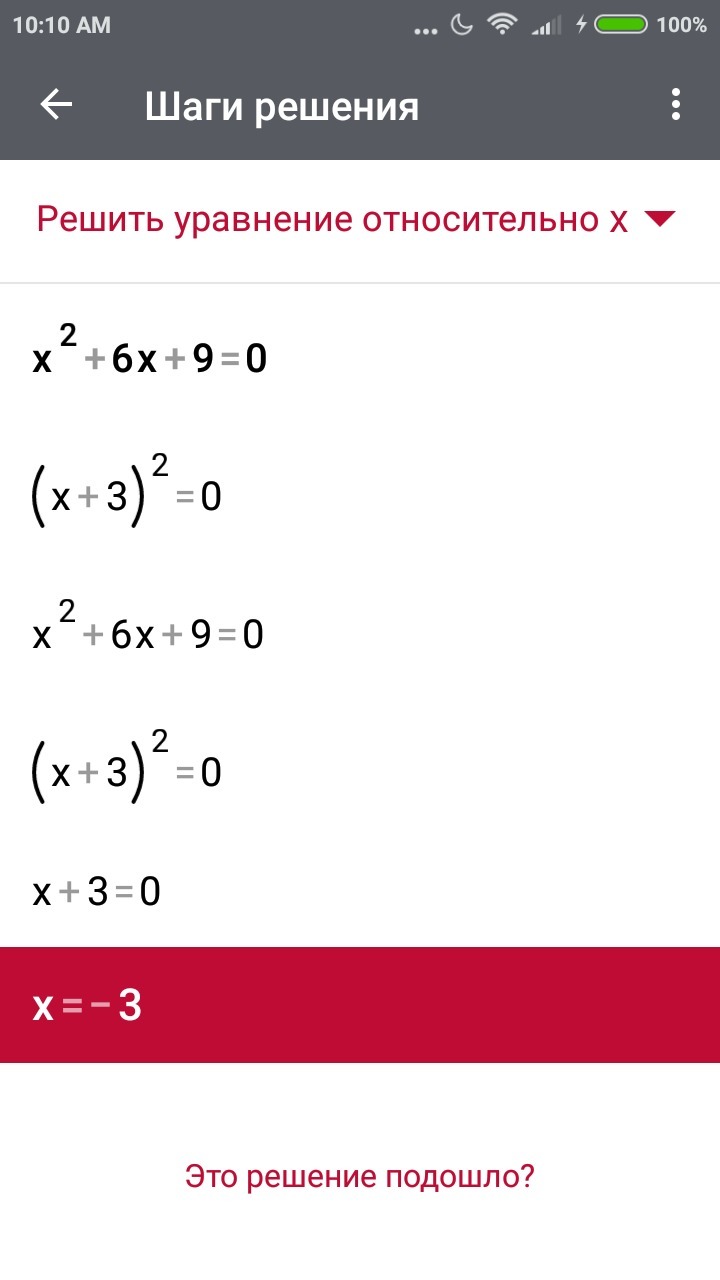Screen dimensions: 720x1280
Task: Go back with the arrow icon
Action: pos(56,105)
